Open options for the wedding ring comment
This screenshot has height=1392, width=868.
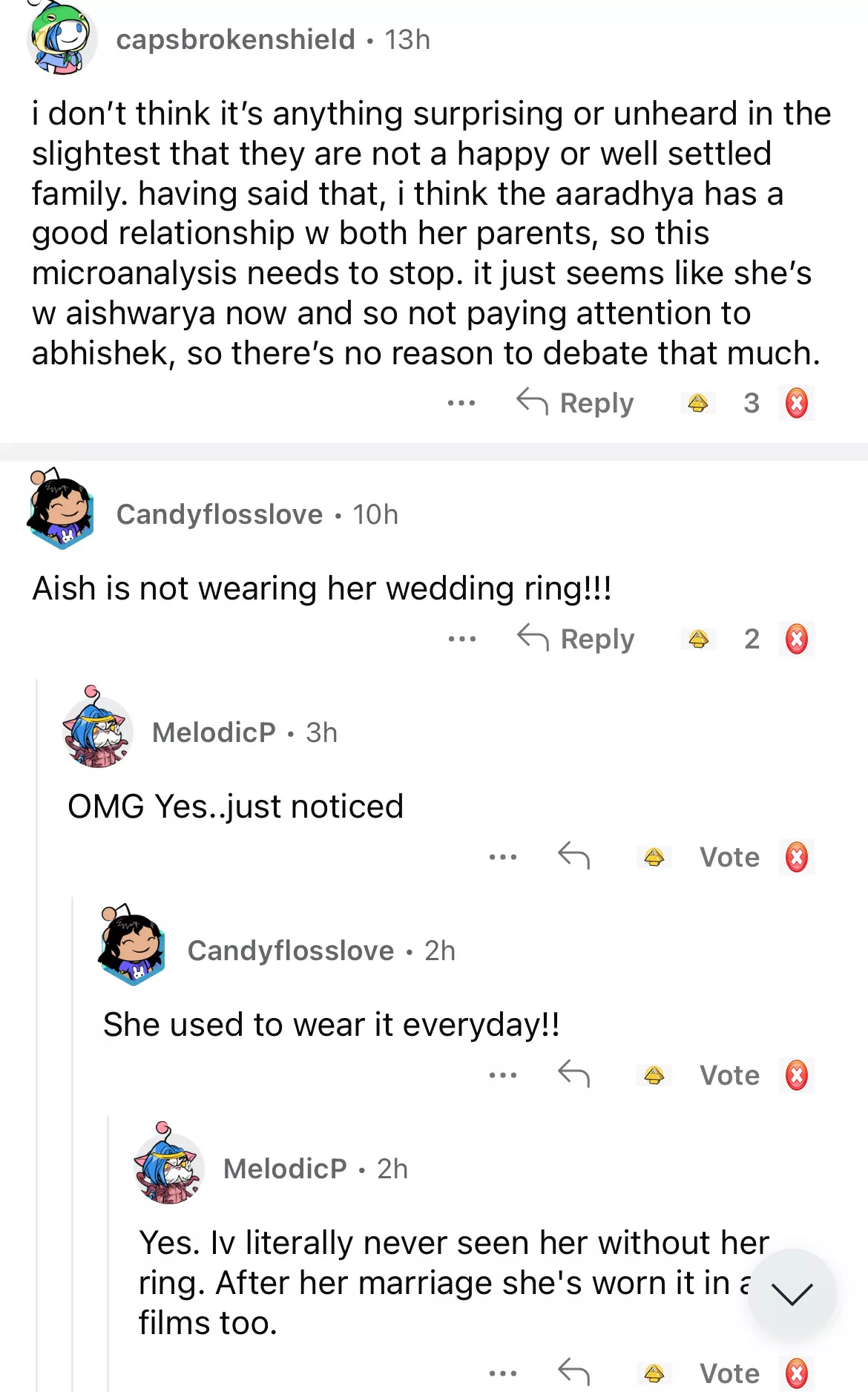461,639
